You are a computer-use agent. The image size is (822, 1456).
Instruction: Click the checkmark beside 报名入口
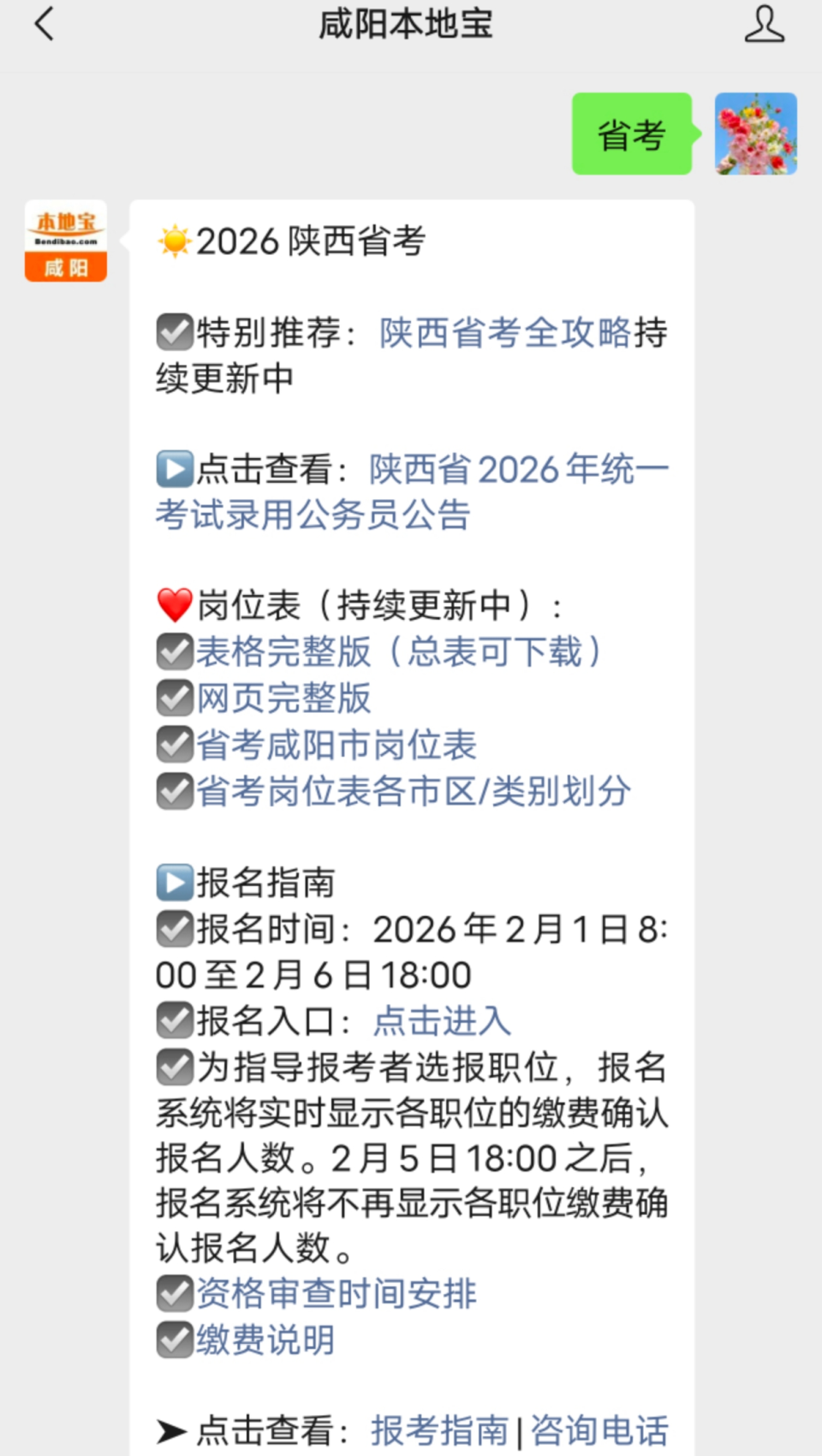pyautogui.click(x=174, y=1020)
